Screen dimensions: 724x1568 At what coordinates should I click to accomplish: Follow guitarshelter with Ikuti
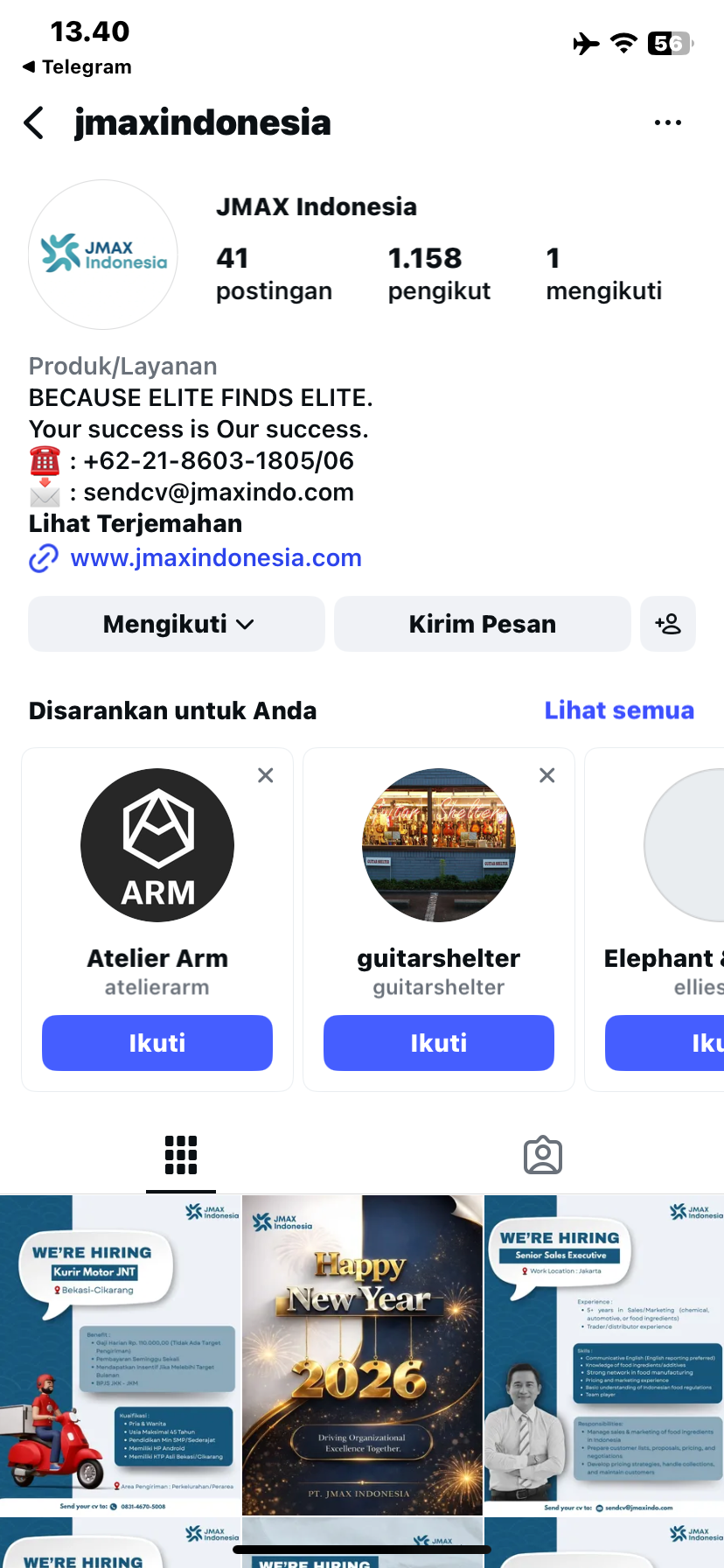(x=439, y=1043)
